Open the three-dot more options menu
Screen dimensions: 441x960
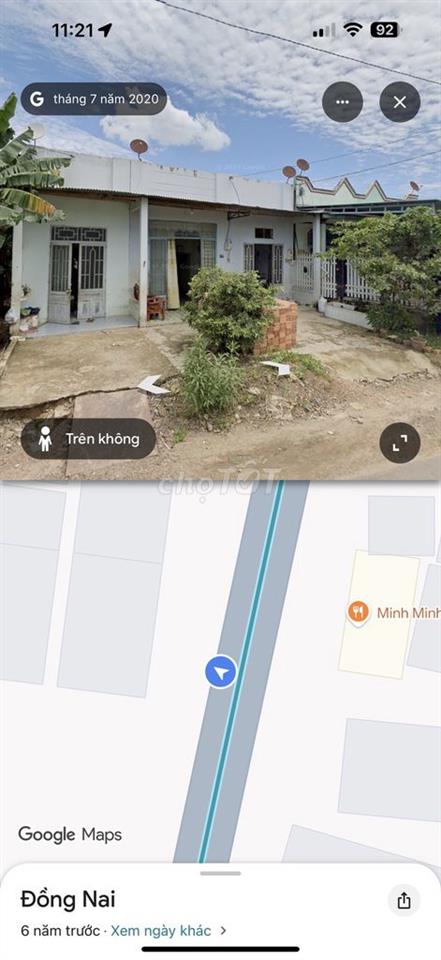coord(342,102)
